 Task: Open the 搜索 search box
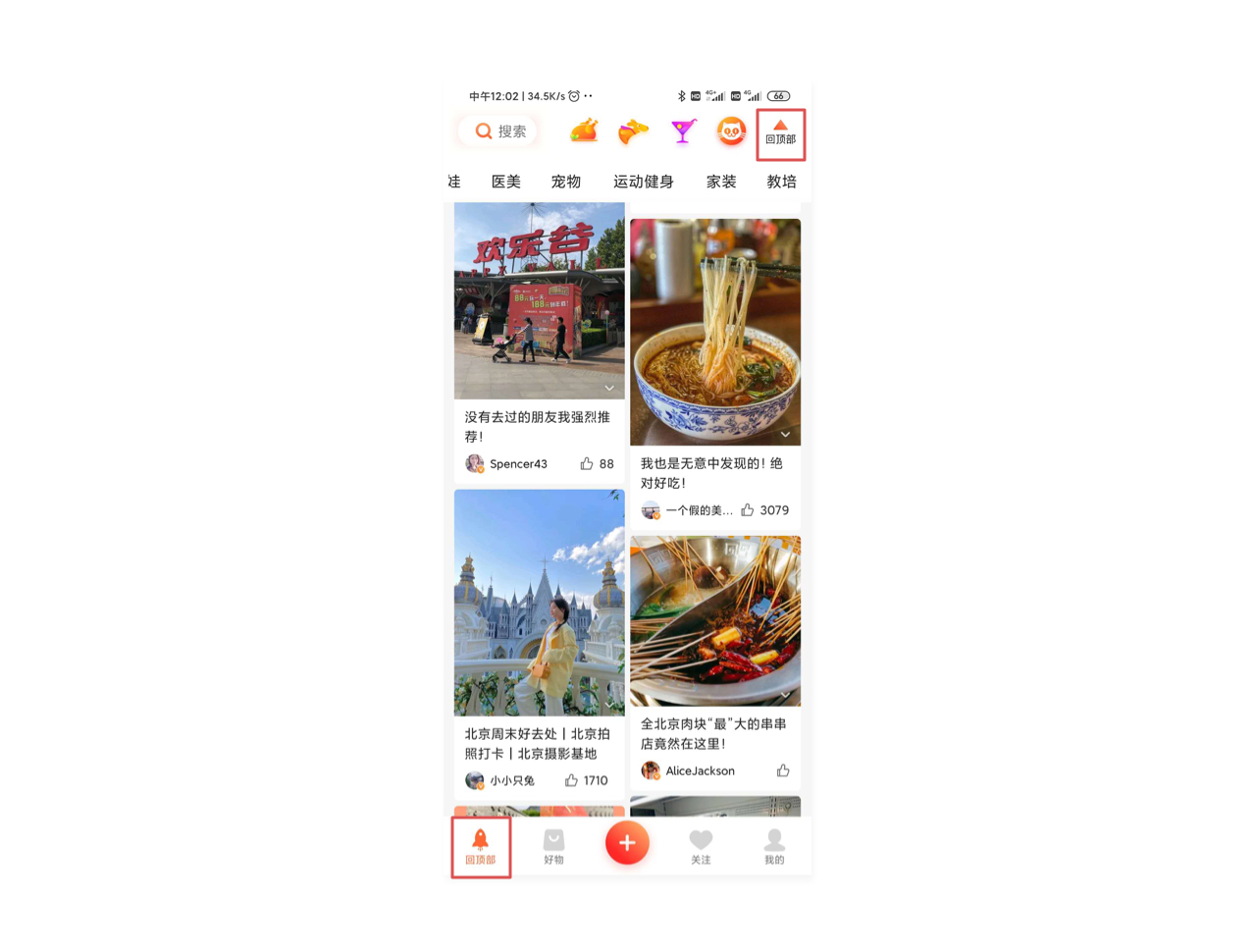pos(500,132)
